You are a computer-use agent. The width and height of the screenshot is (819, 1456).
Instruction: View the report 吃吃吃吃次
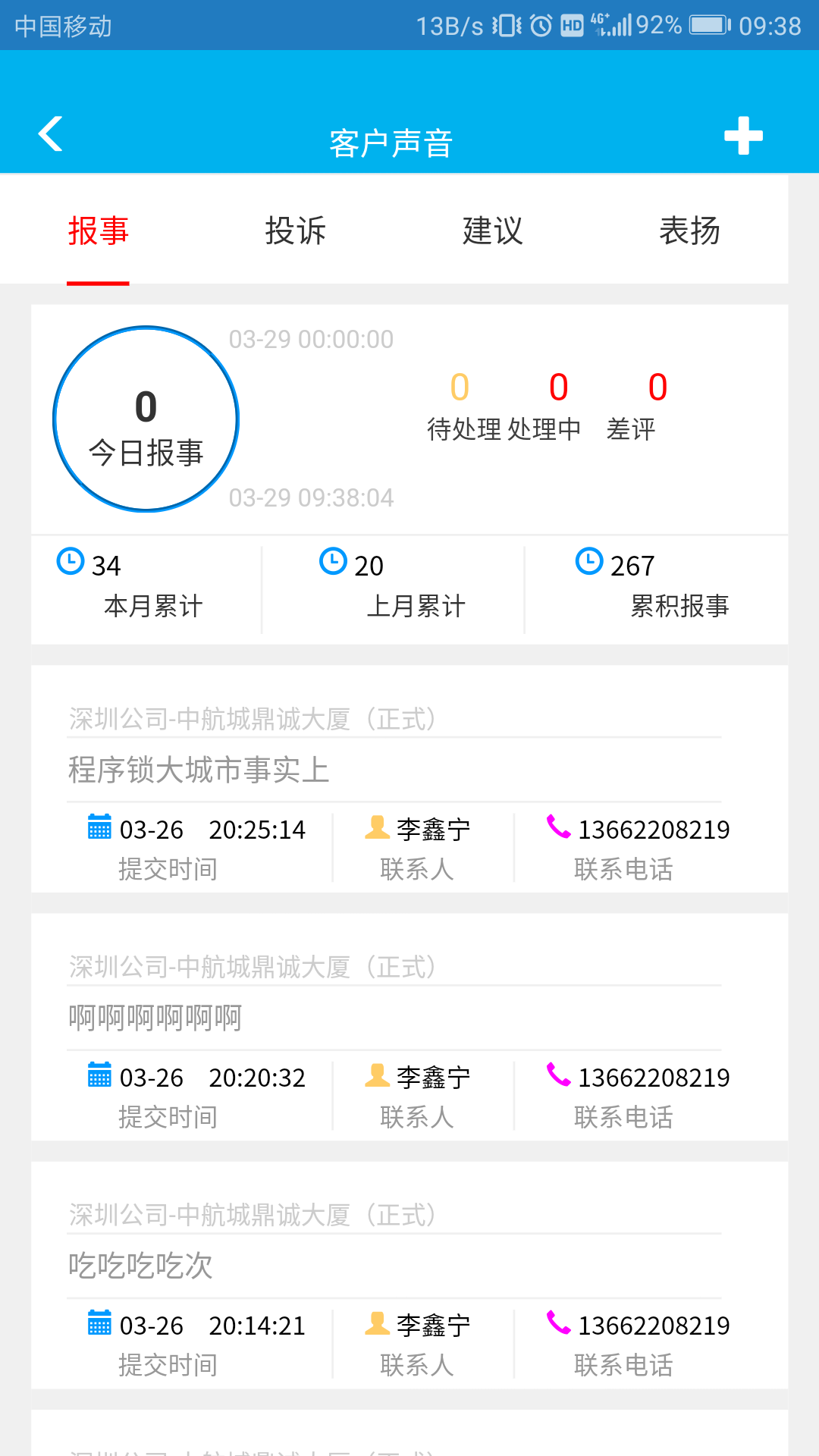click(141, 1266)
